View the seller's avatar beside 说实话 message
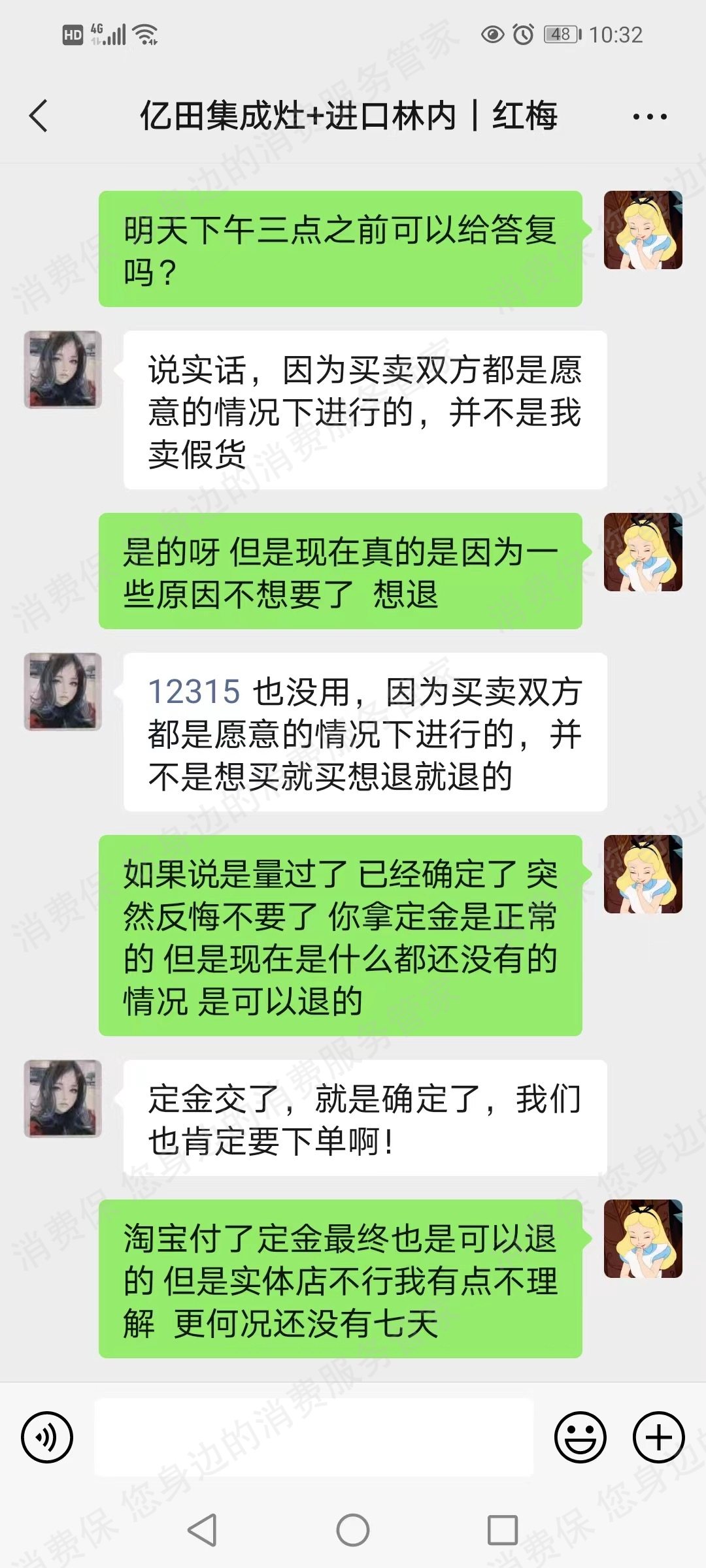706x1568 pixels. click(x=63, y=370)
